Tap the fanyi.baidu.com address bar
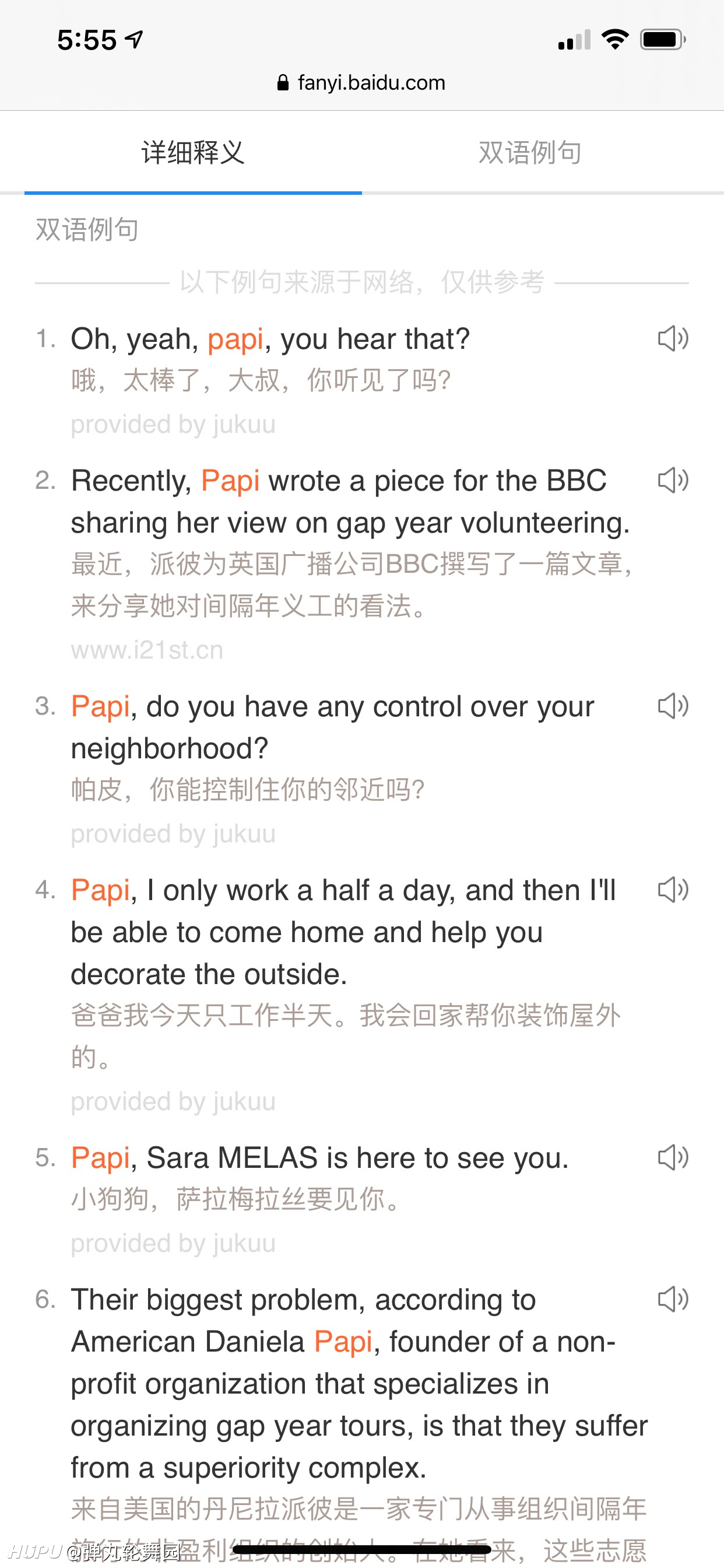The width and height of the screenshot is (724, 1568). coord(361,82)
